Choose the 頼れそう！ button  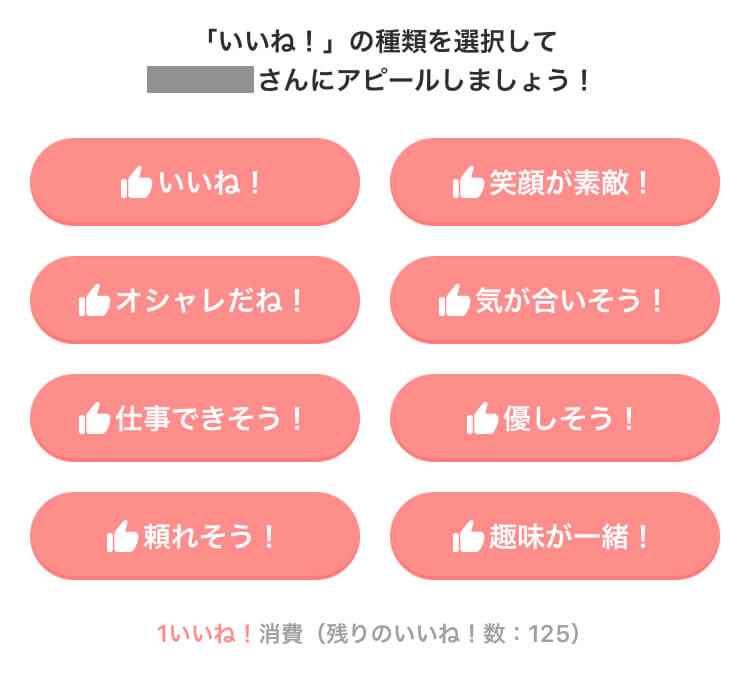pyautogui.click(x=194, y=536)
